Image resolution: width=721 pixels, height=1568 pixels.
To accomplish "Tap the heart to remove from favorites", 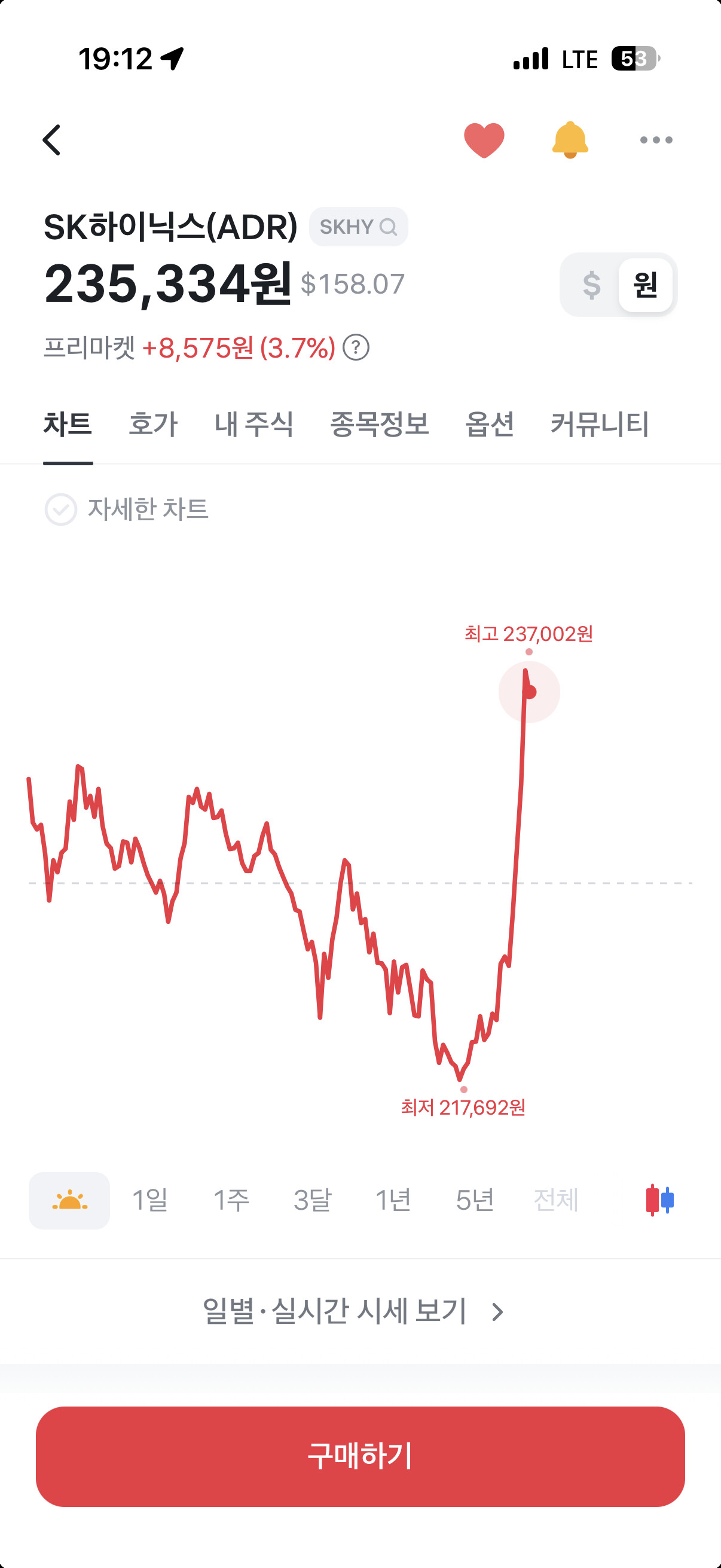I will tap(484, 140).
